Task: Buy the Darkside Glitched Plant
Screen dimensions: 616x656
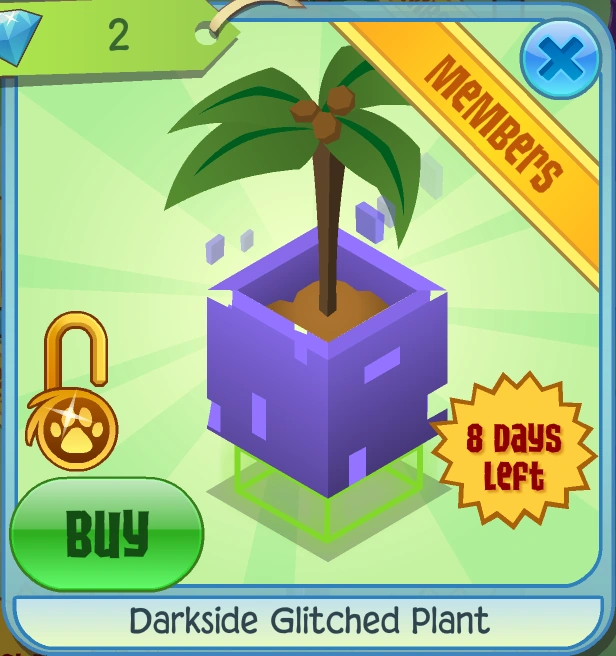Action: 106,533
